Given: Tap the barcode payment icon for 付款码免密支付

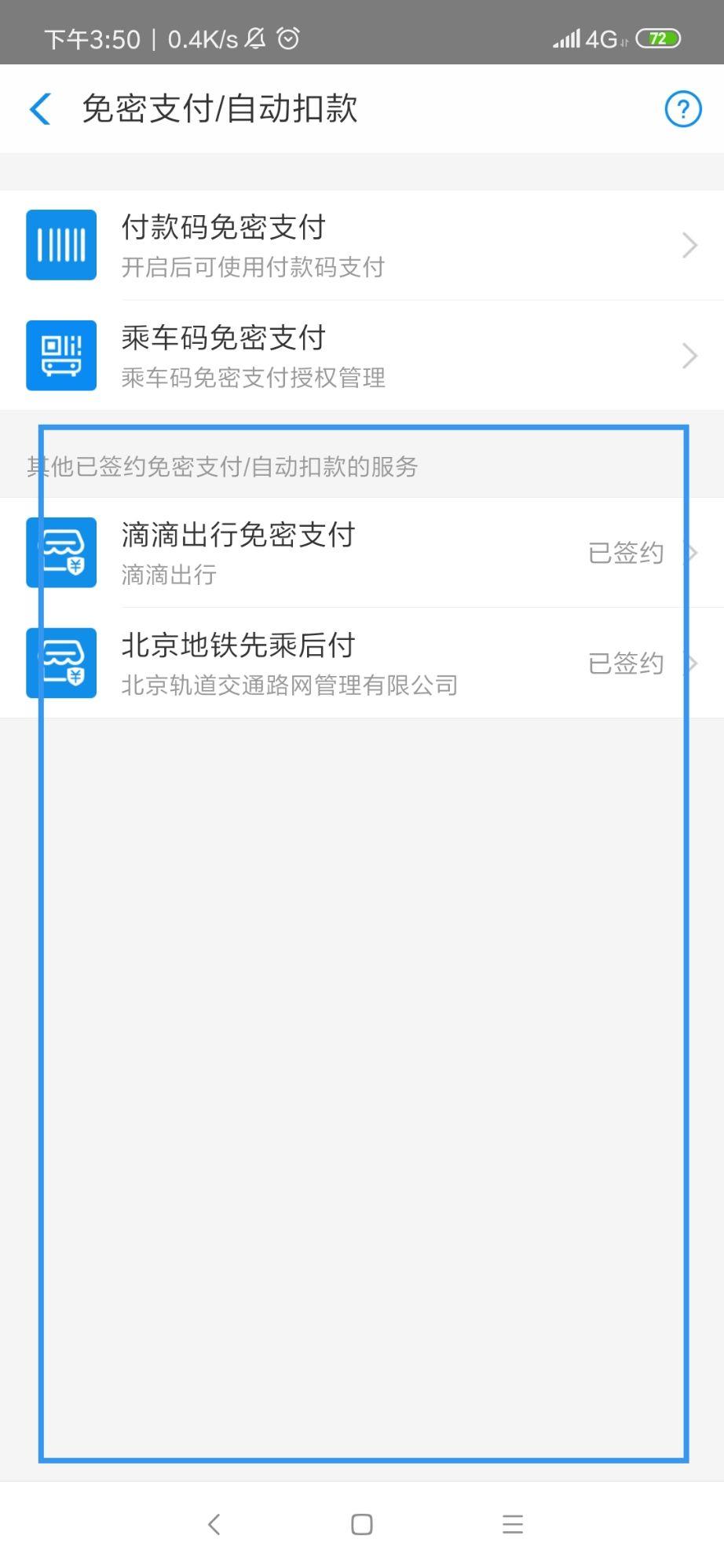Looking at the screenshot, I should point(60,244).
